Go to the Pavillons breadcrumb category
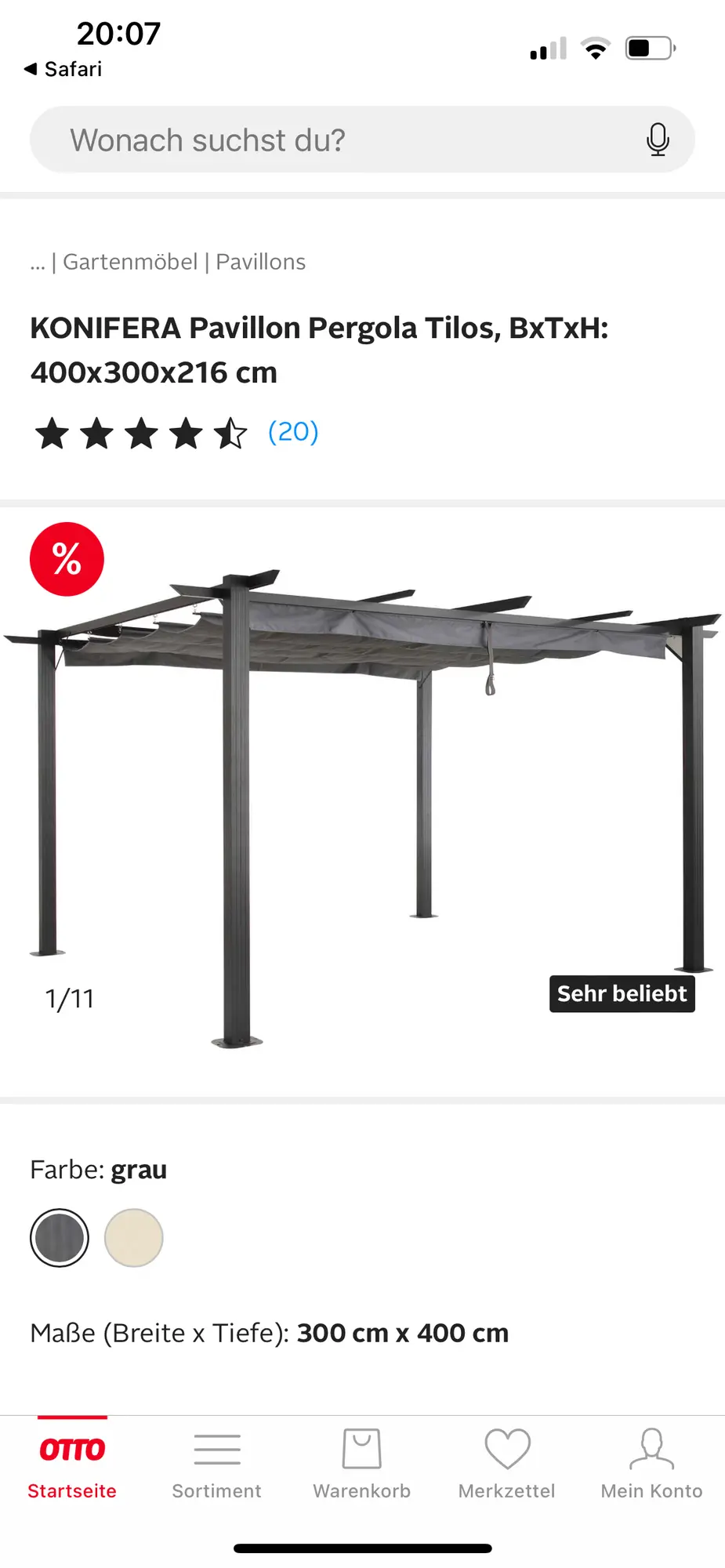Image resolution: width=725 pixels, height=1568 pixels. point(261,262)
